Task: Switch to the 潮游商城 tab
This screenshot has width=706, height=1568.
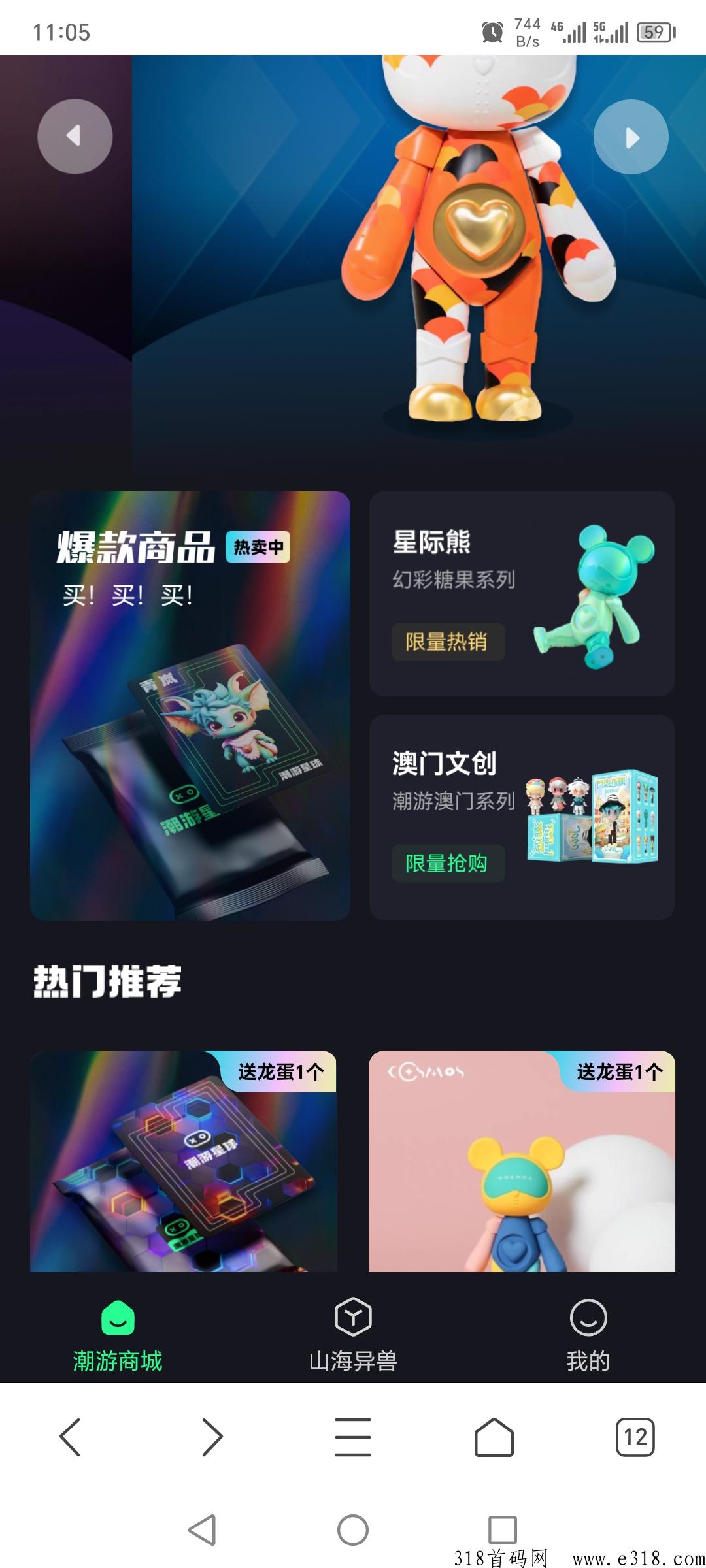Action: 118,1335
